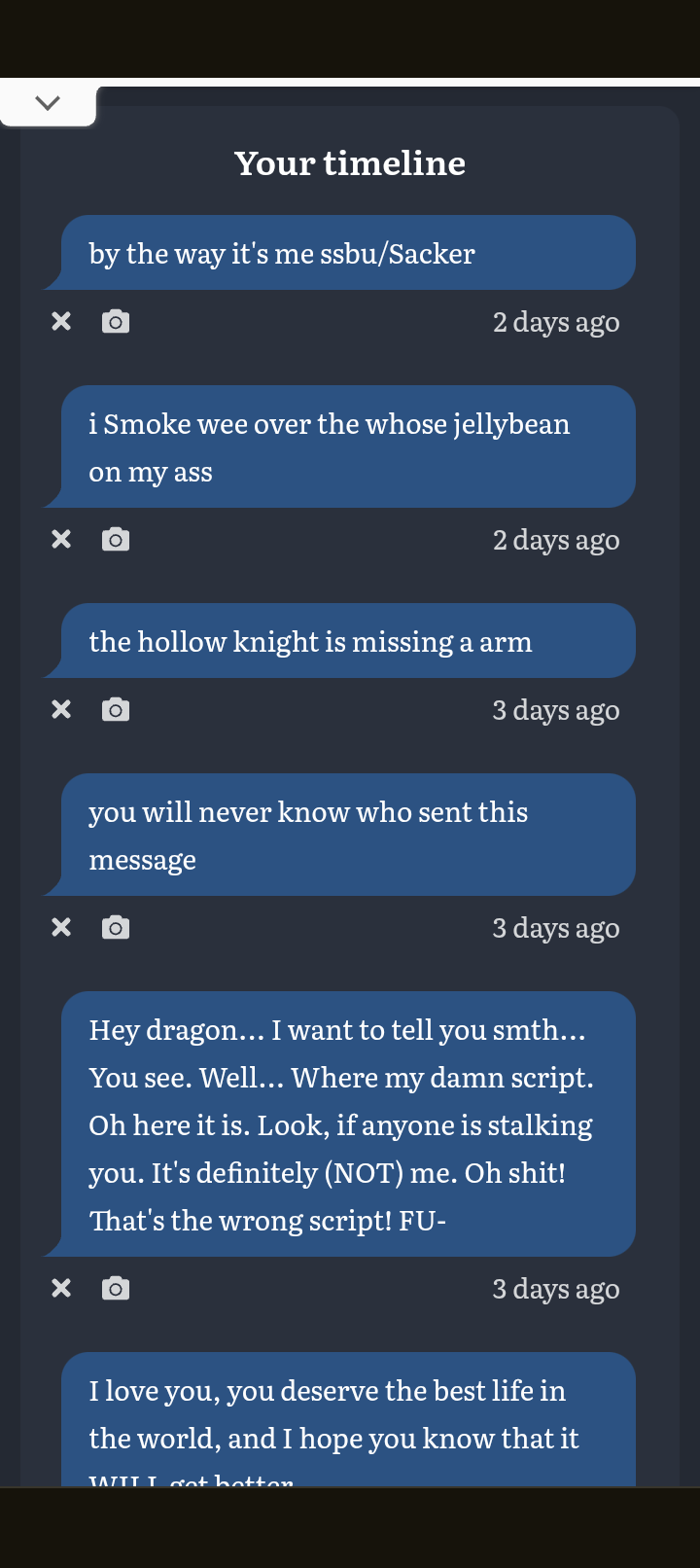Remove the 'i Smoke wee' message
The image size is (700, 1568).
61,539
